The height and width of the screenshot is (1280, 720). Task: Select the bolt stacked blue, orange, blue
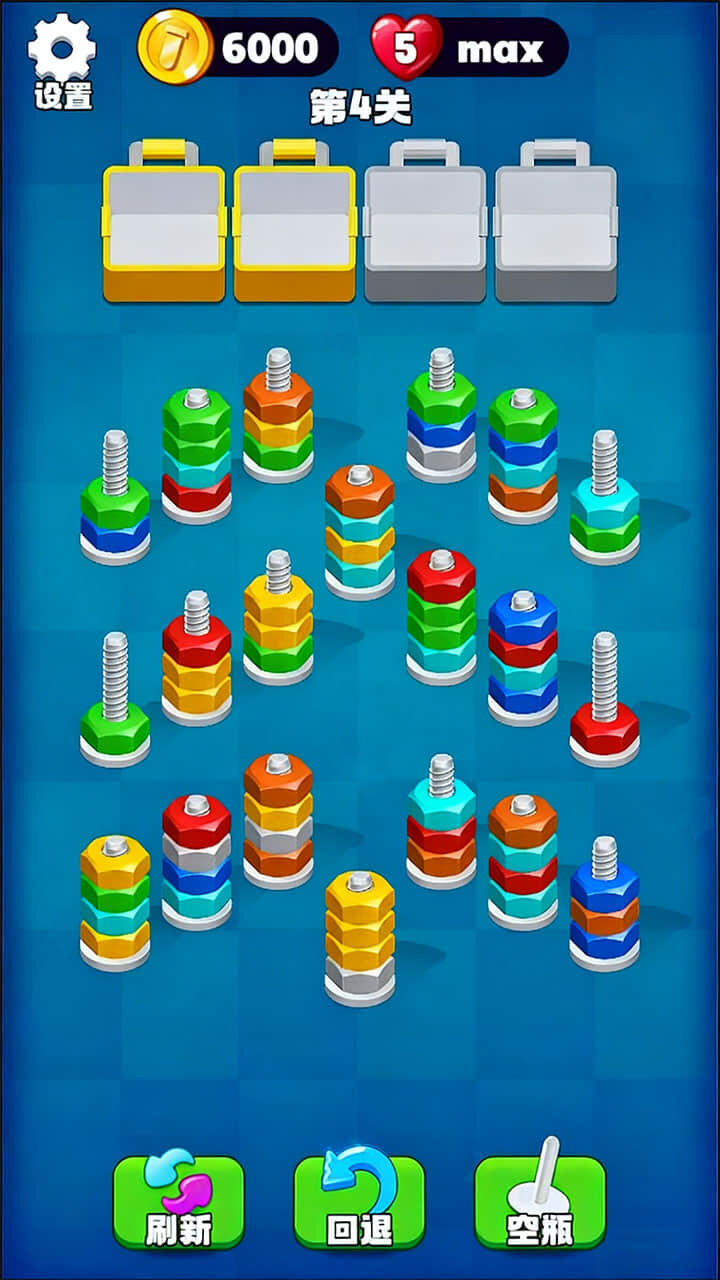(604, 910)
